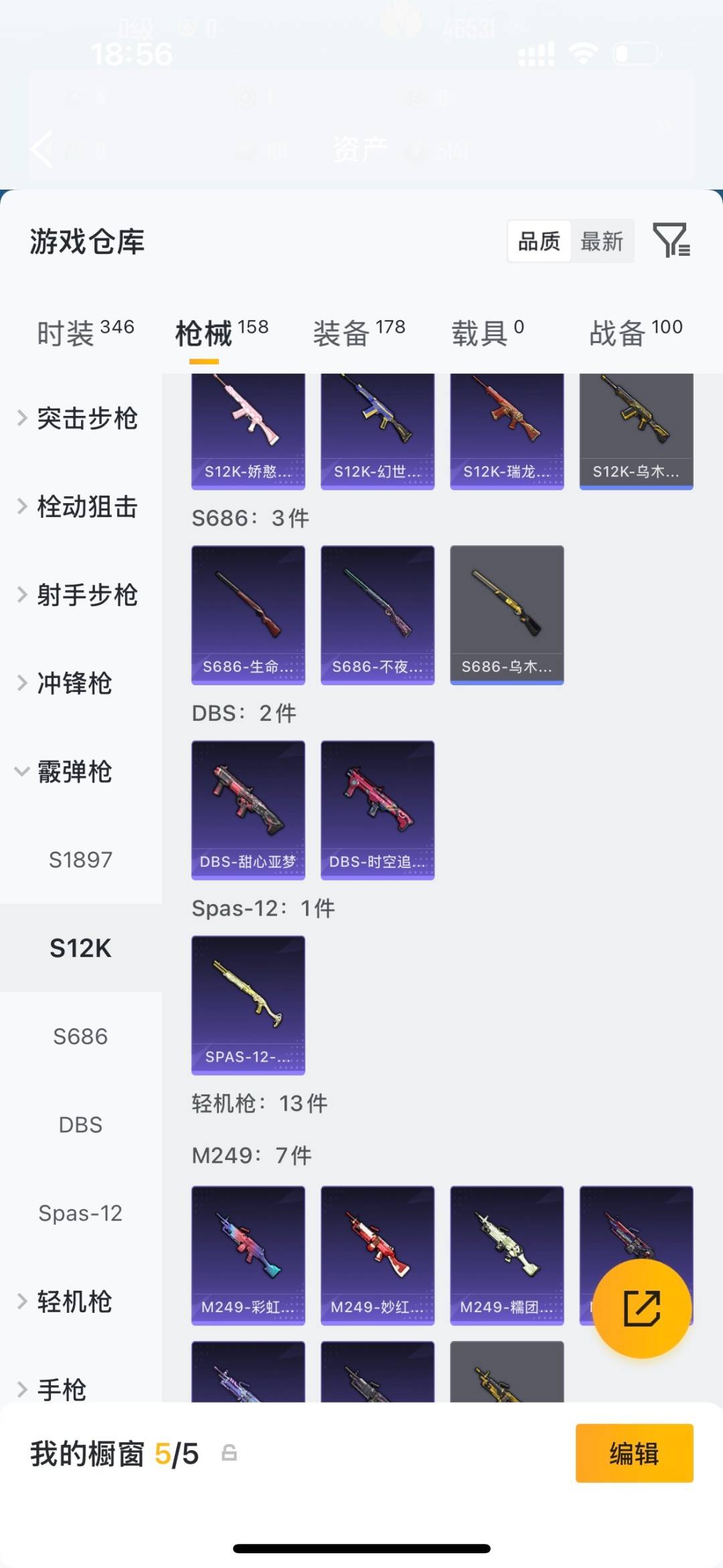Select S686 in the sidebar list
This screenshot has height=1568, width=723.
pos(80,1036)
